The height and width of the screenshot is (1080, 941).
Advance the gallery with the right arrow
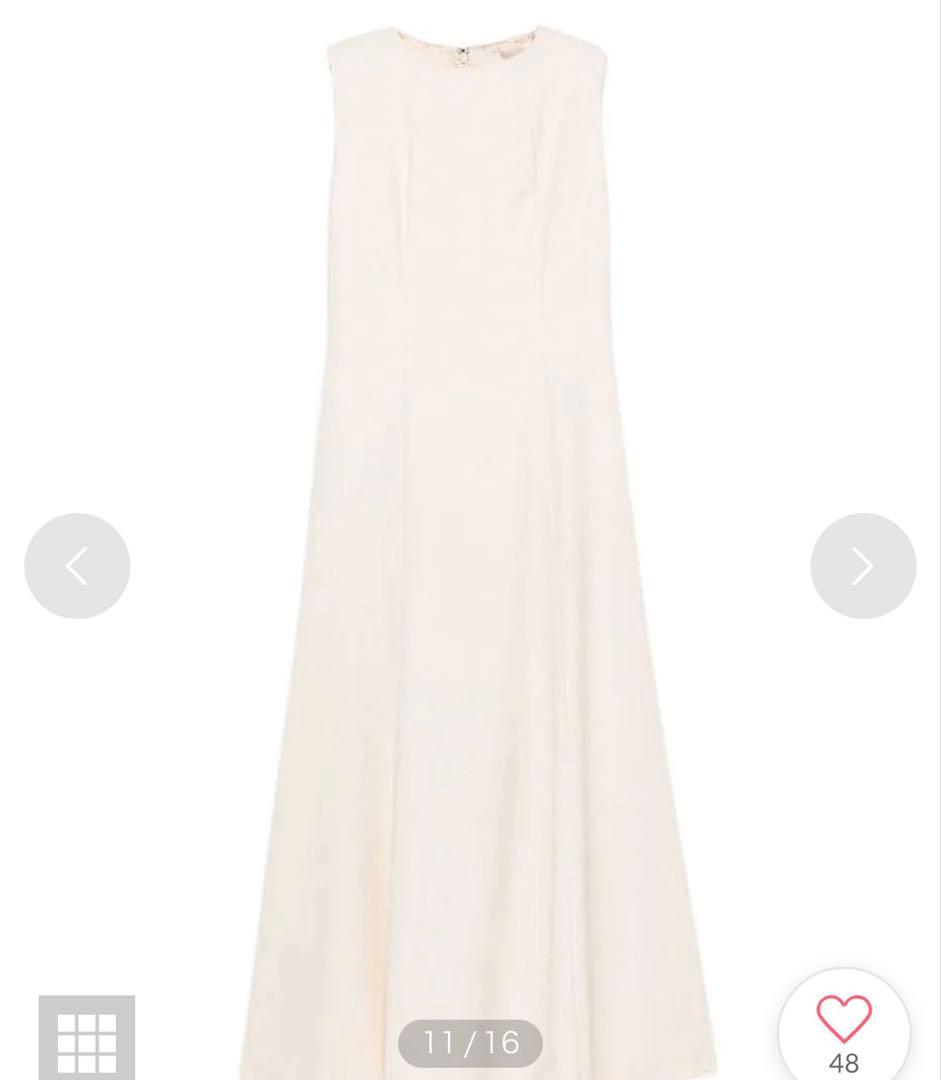pos(862,566)
